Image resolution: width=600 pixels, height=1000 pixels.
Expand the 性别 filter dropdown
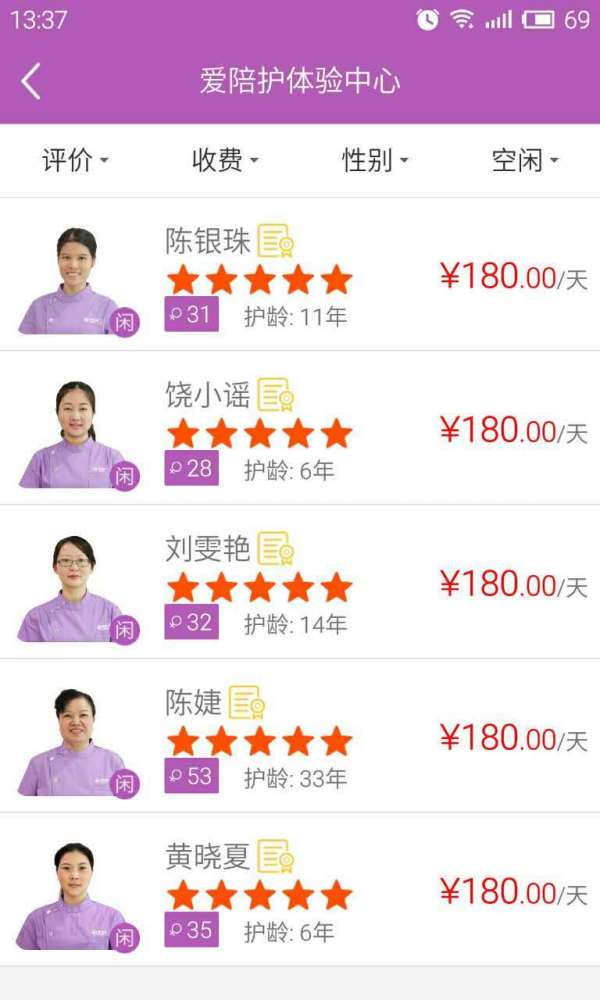(375, 160)
